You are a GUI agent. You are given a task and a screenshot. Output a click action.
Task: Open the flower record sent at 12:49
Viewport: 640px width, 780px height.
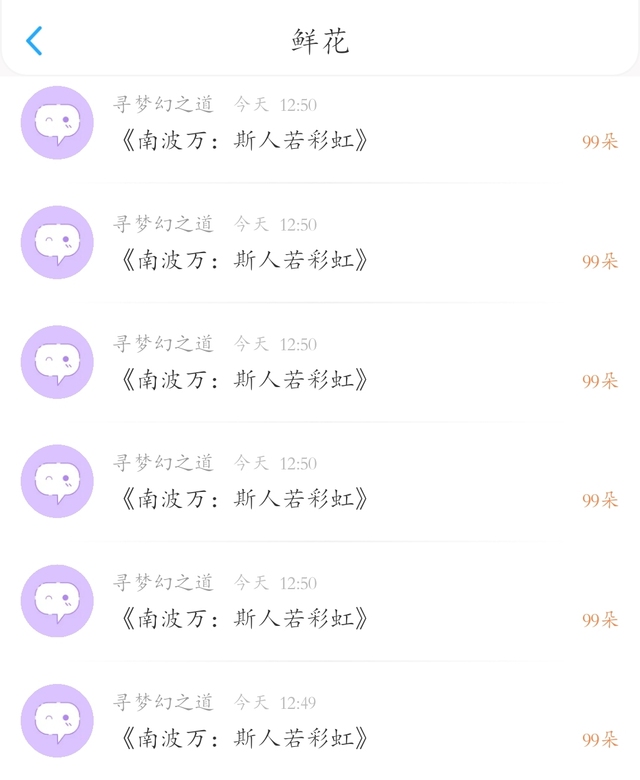[320, 721]
